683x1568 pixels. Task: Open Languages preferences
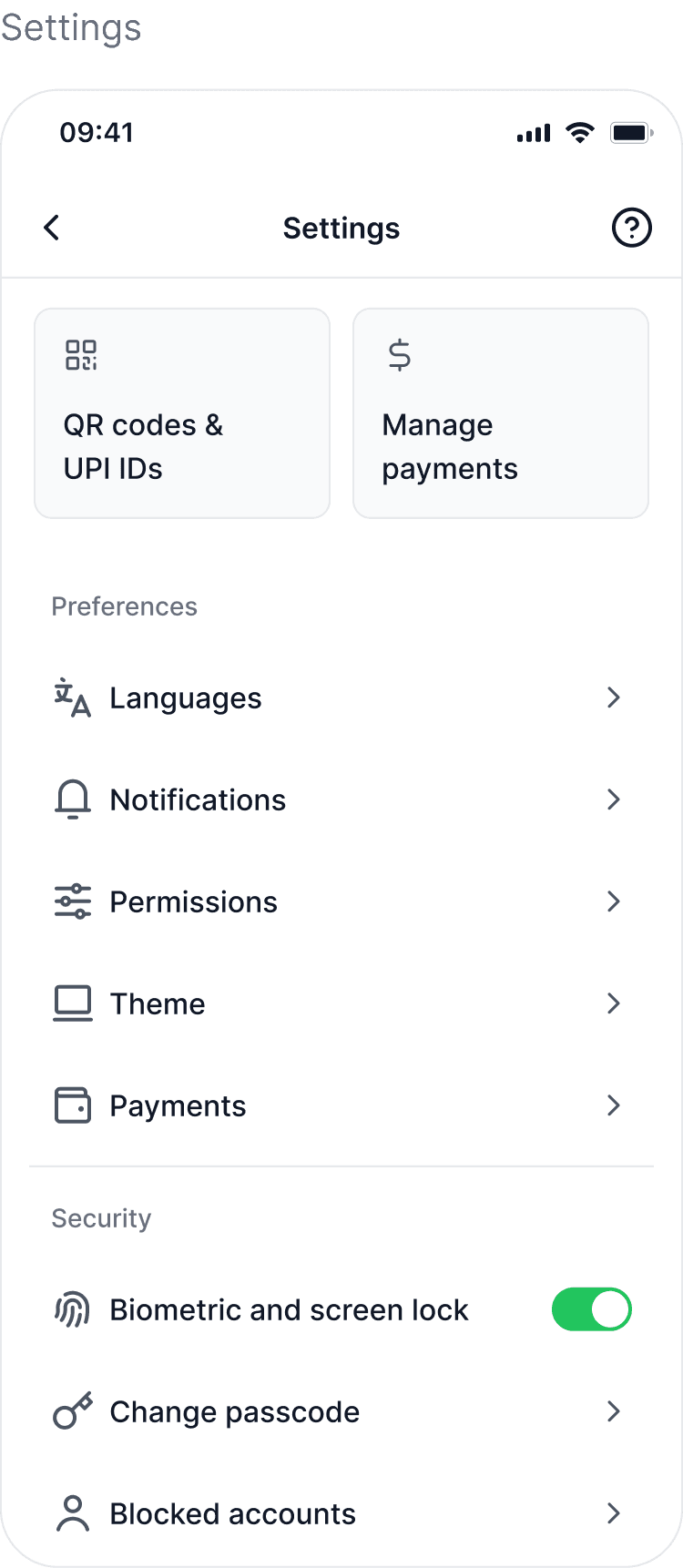[341, 698]
